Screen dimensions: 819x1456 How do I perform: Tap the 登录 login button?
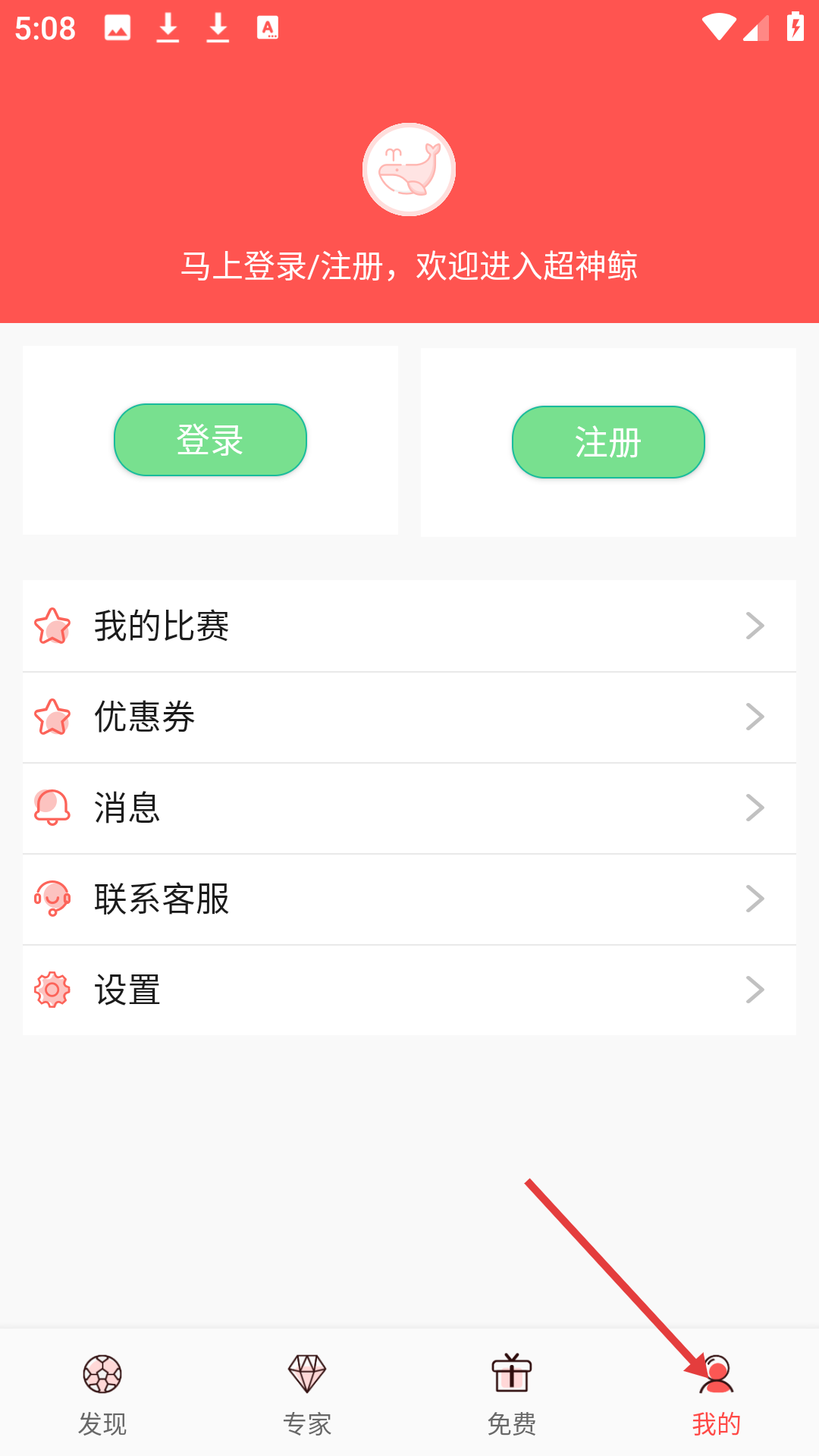click(x=210, y=440)
